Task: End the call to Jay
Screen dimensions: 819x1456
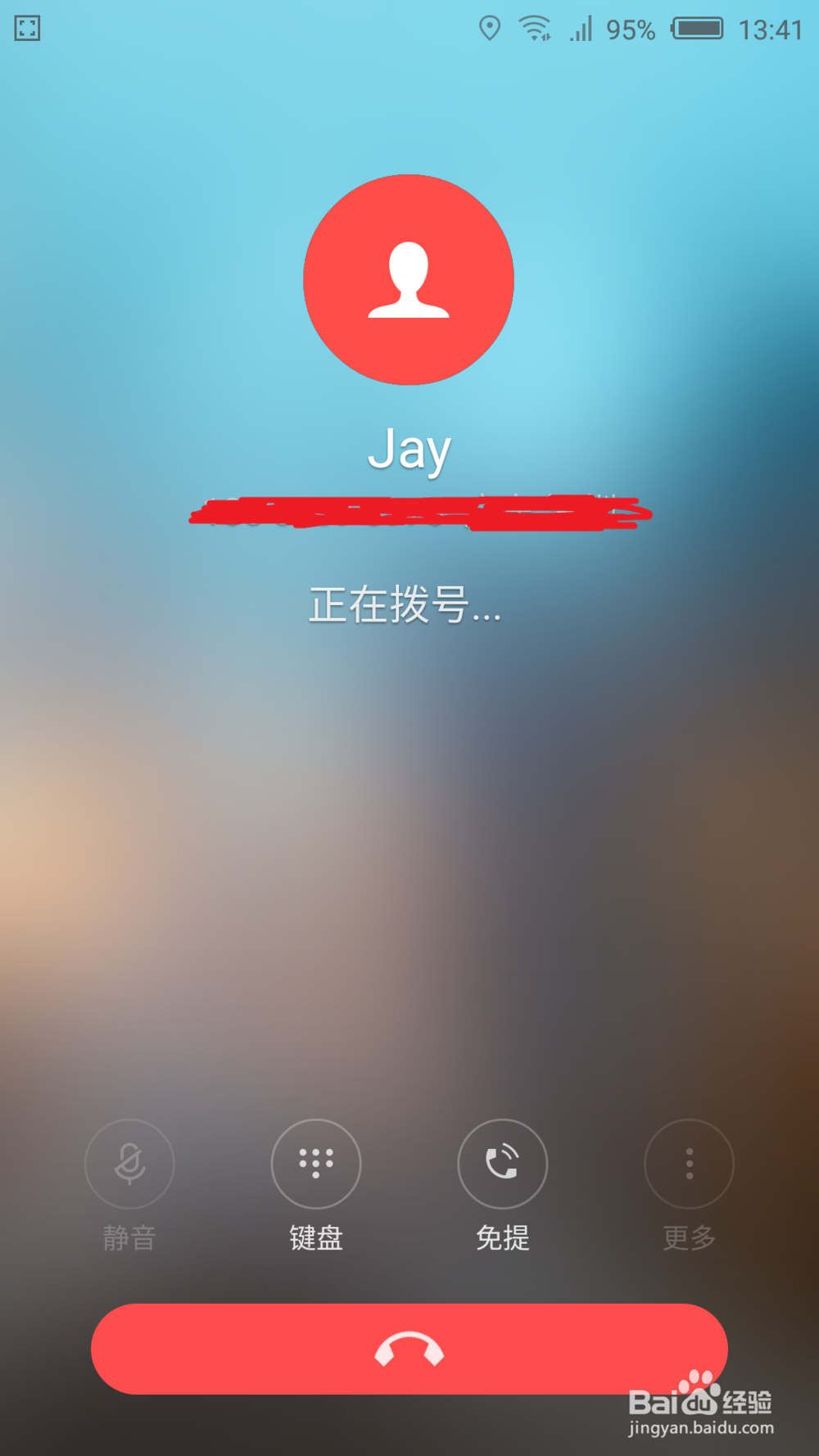Action: pyautogui.click(x=409, y=1349)
